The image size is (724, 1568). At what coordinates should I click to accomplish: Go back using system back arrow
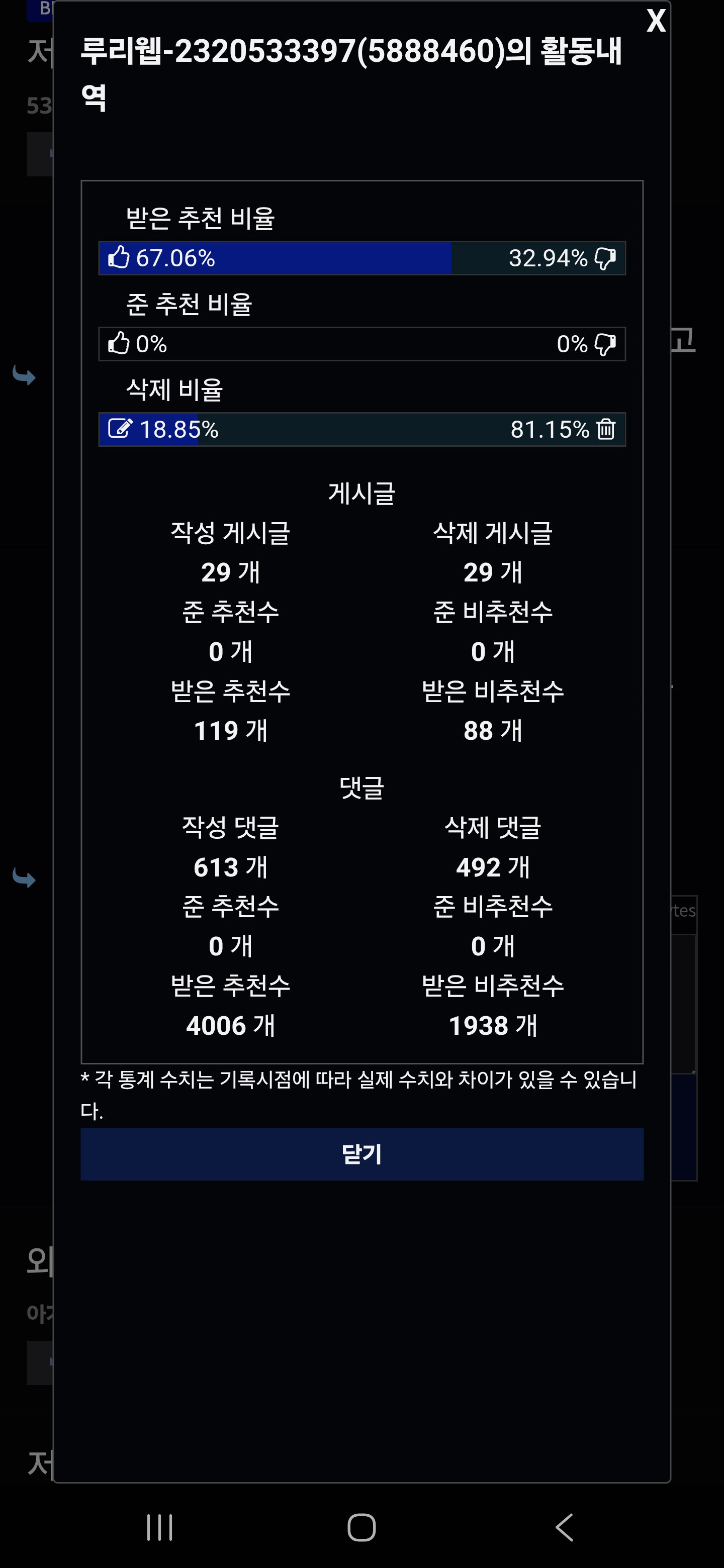click(565, 1527)
